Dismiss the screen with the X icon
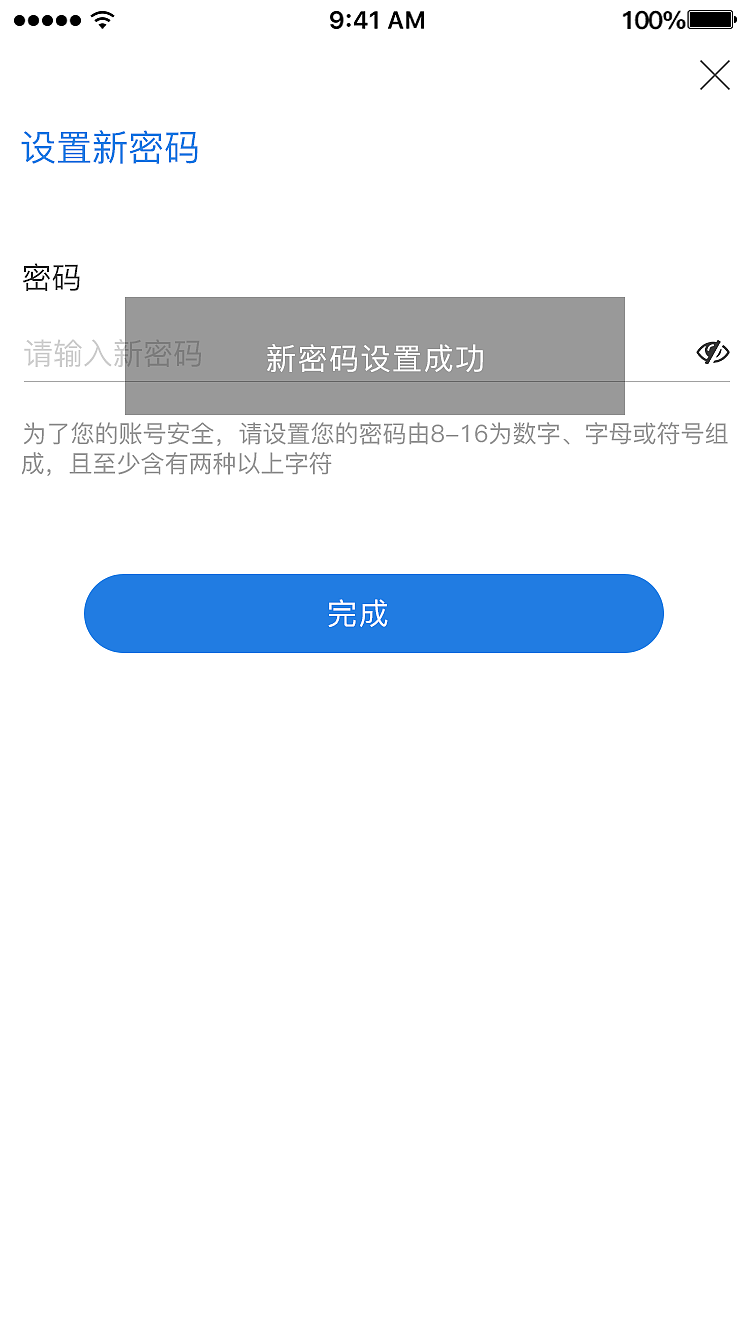This screenshot has height=1334, width=750. [x=715, y=75]
